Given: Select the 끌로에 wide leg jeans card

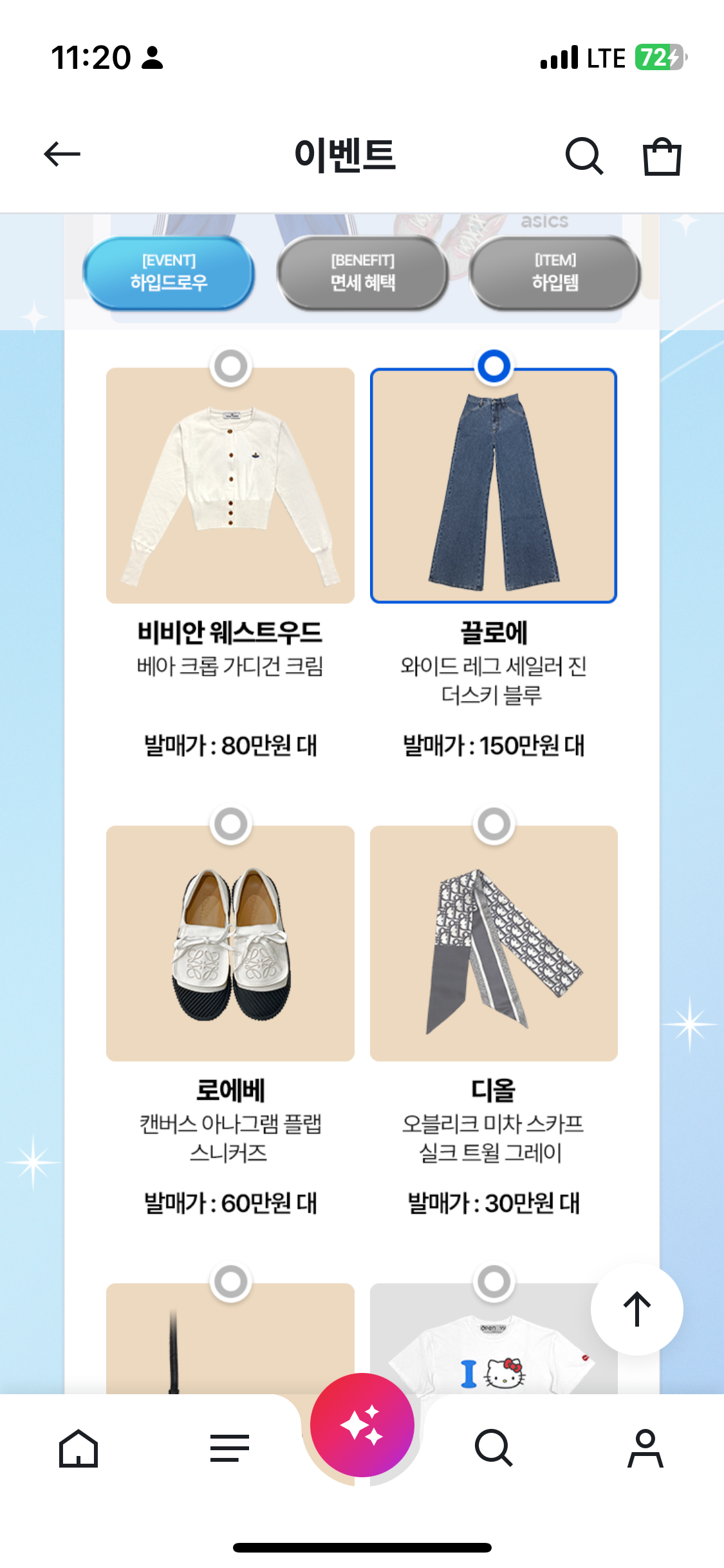Looking at the screenshot, I should pos(494,486).
